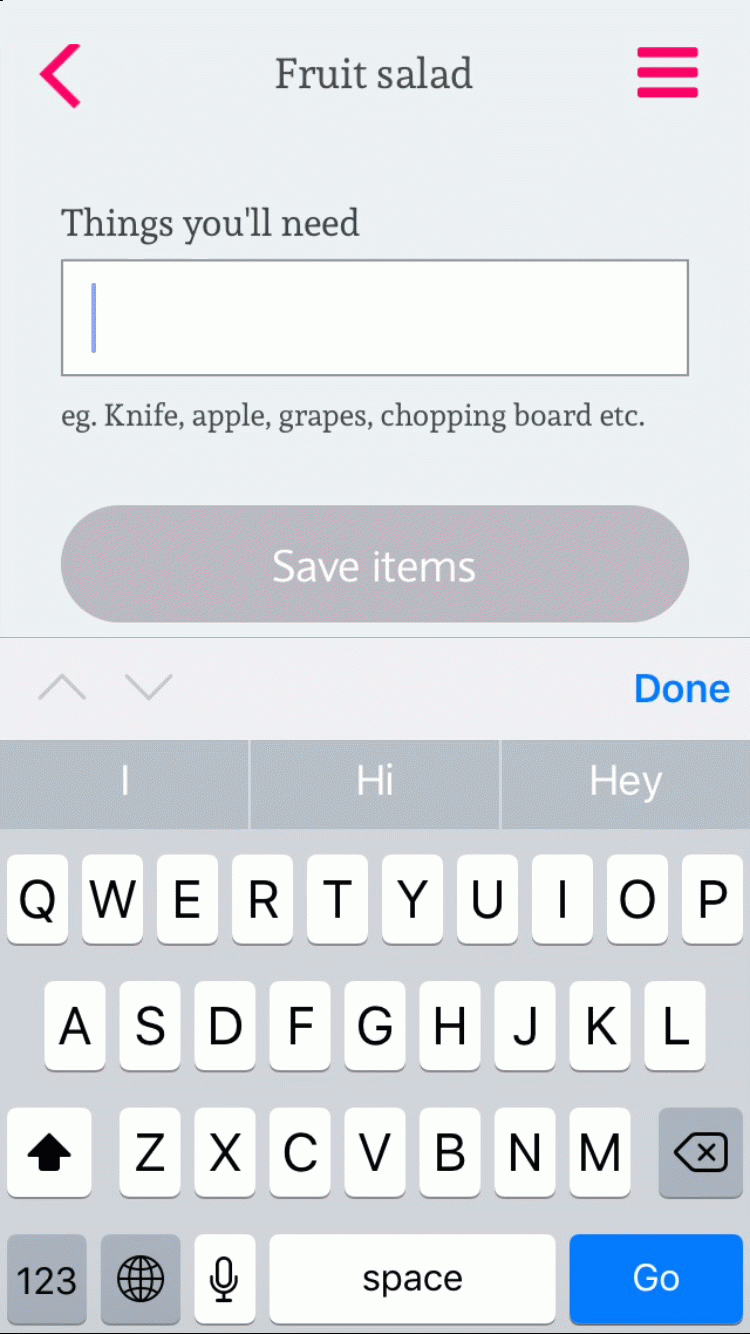Tap the blue Go key
The image size is (750, 1334).
[x=656, y=1278]
